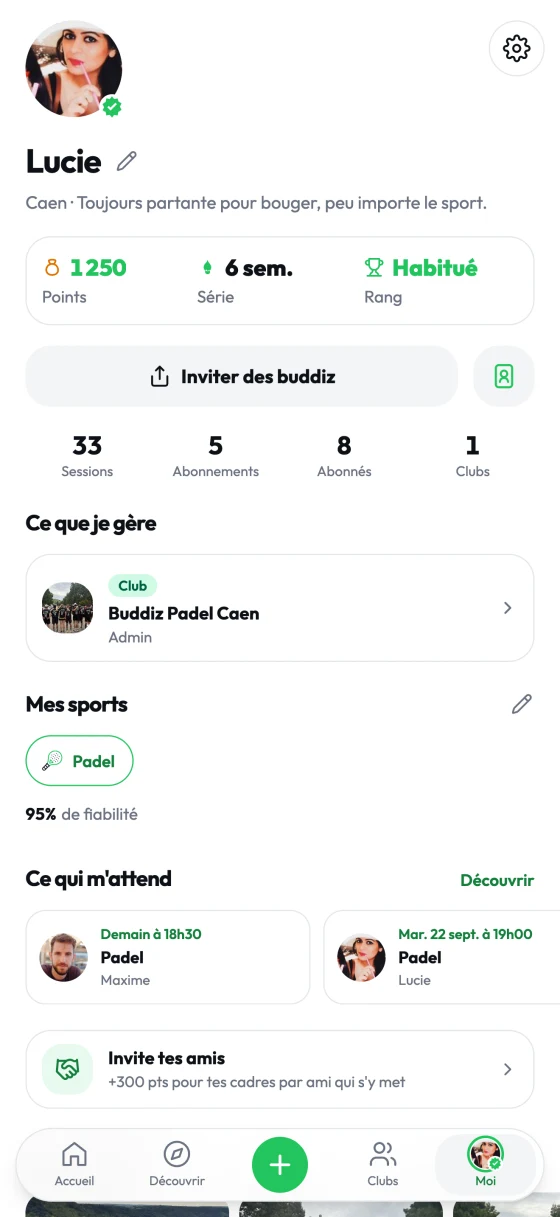The height and width of the screenshot is (1217, 560).
Task: Switch to the Clubs tab
Action: coord(383,1165)
